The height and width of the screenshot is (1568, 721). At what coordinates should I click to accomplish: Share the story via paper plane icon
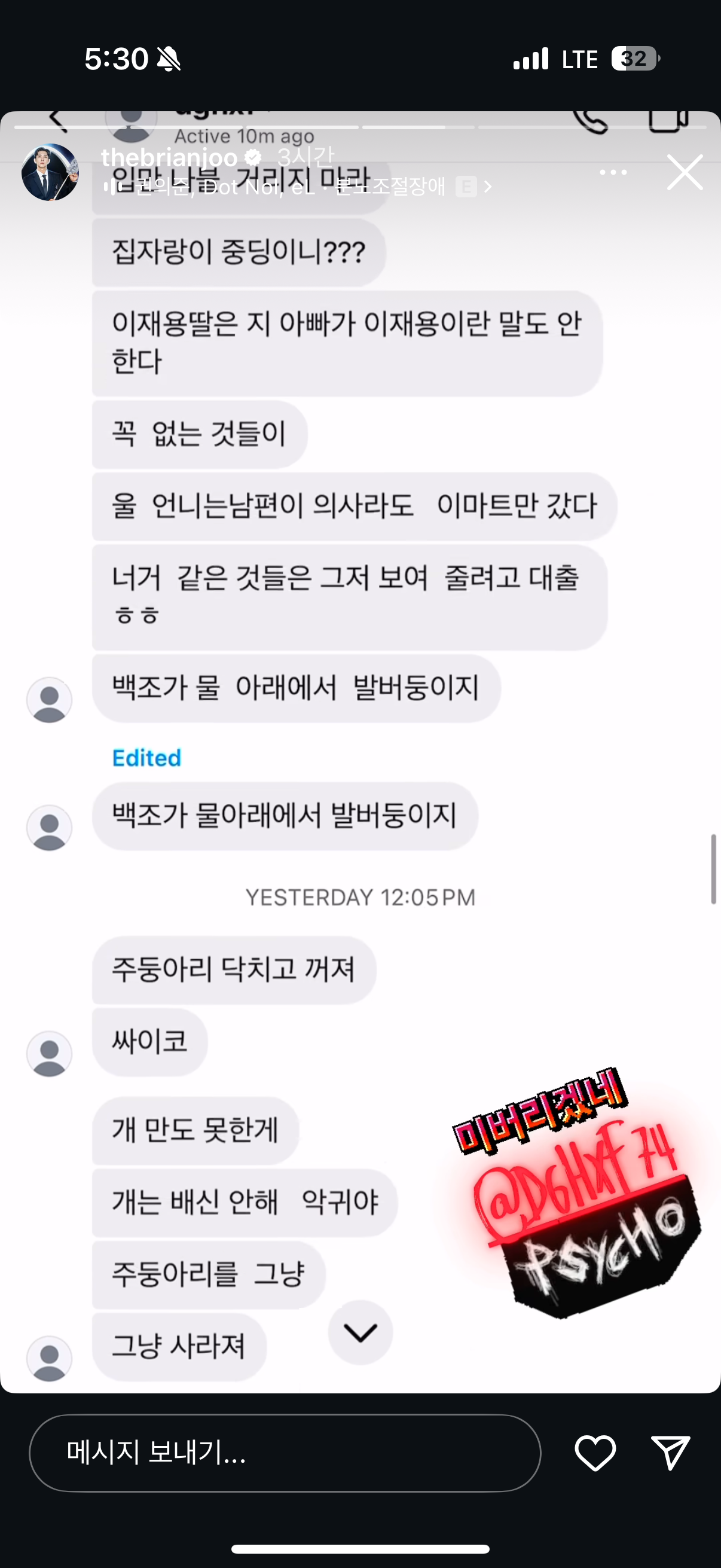tap(670, 1453)
